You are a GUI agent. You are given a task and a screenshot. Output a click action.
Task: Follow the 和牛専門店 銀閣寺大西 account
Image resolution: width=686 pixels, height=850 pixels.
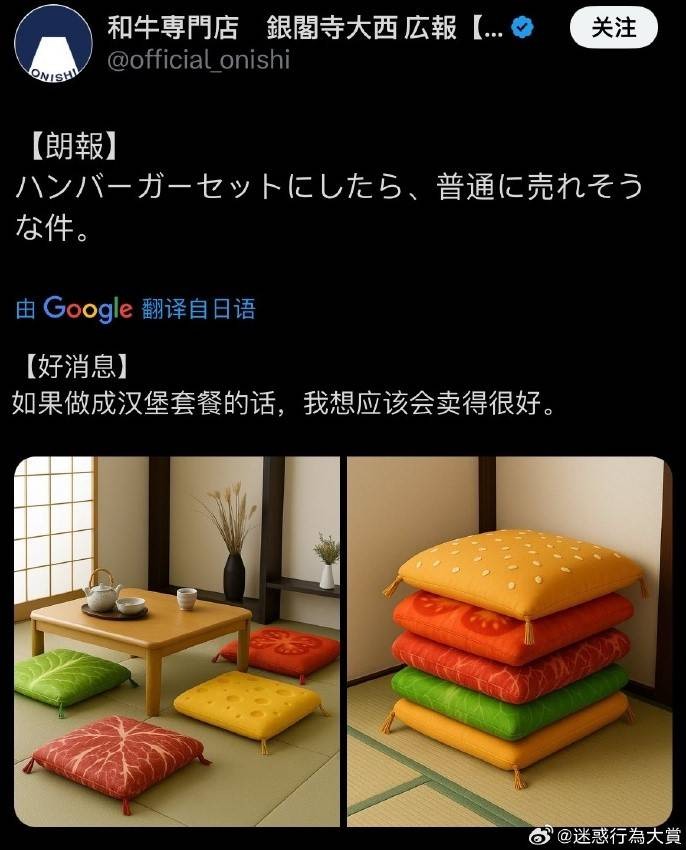tap(613, 27)
